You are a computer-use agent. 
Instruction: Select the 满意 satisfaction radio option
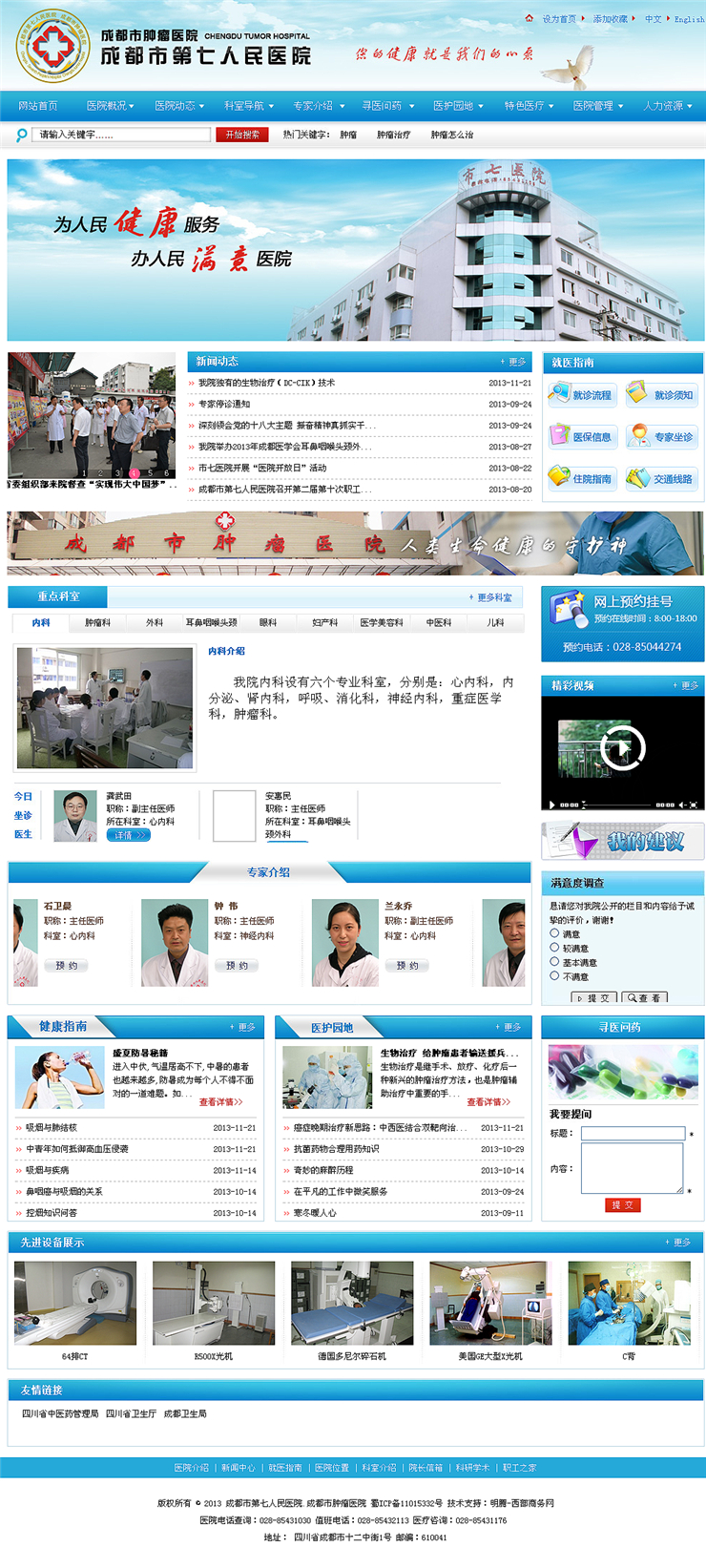554,934
